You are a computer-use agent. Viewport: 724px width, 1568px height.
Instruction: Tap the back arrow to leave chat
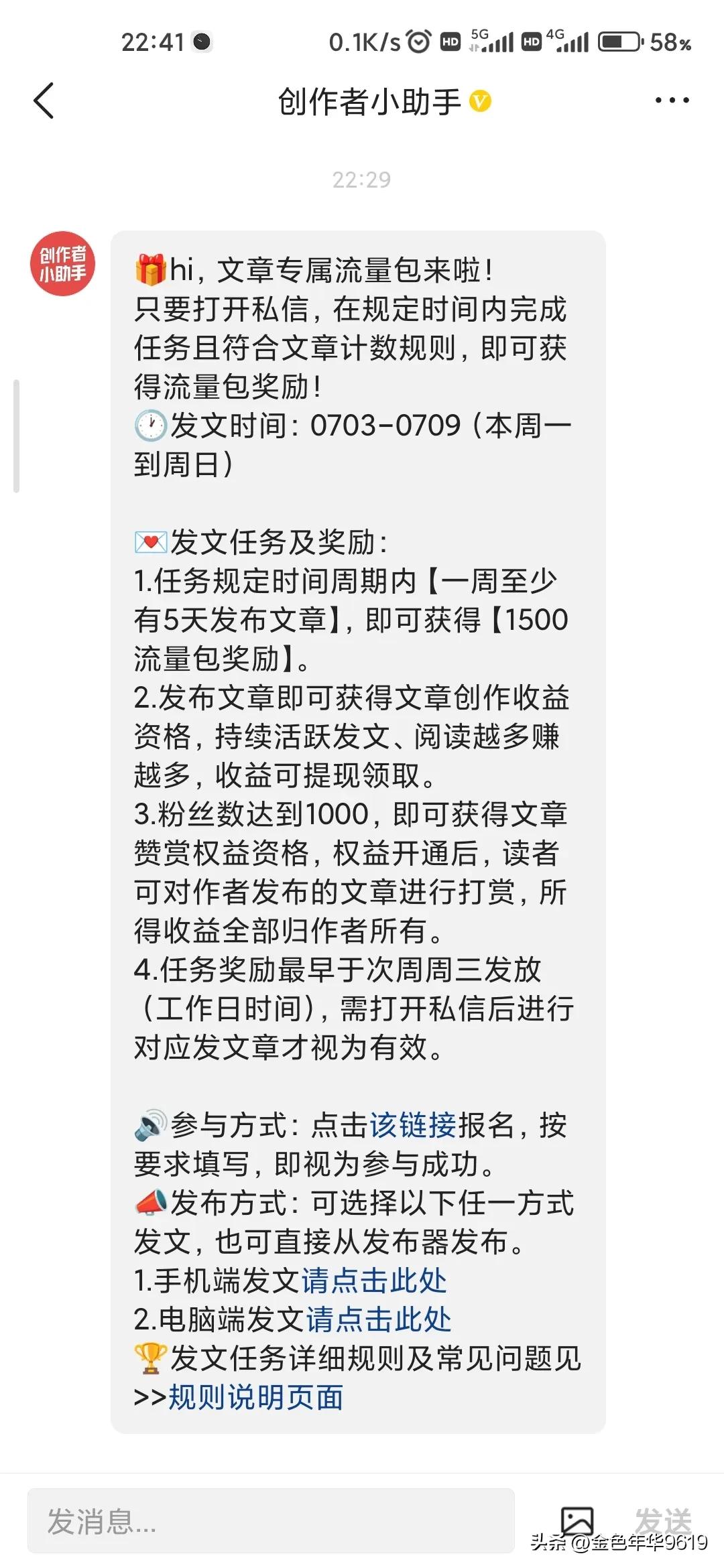[42, 101]
